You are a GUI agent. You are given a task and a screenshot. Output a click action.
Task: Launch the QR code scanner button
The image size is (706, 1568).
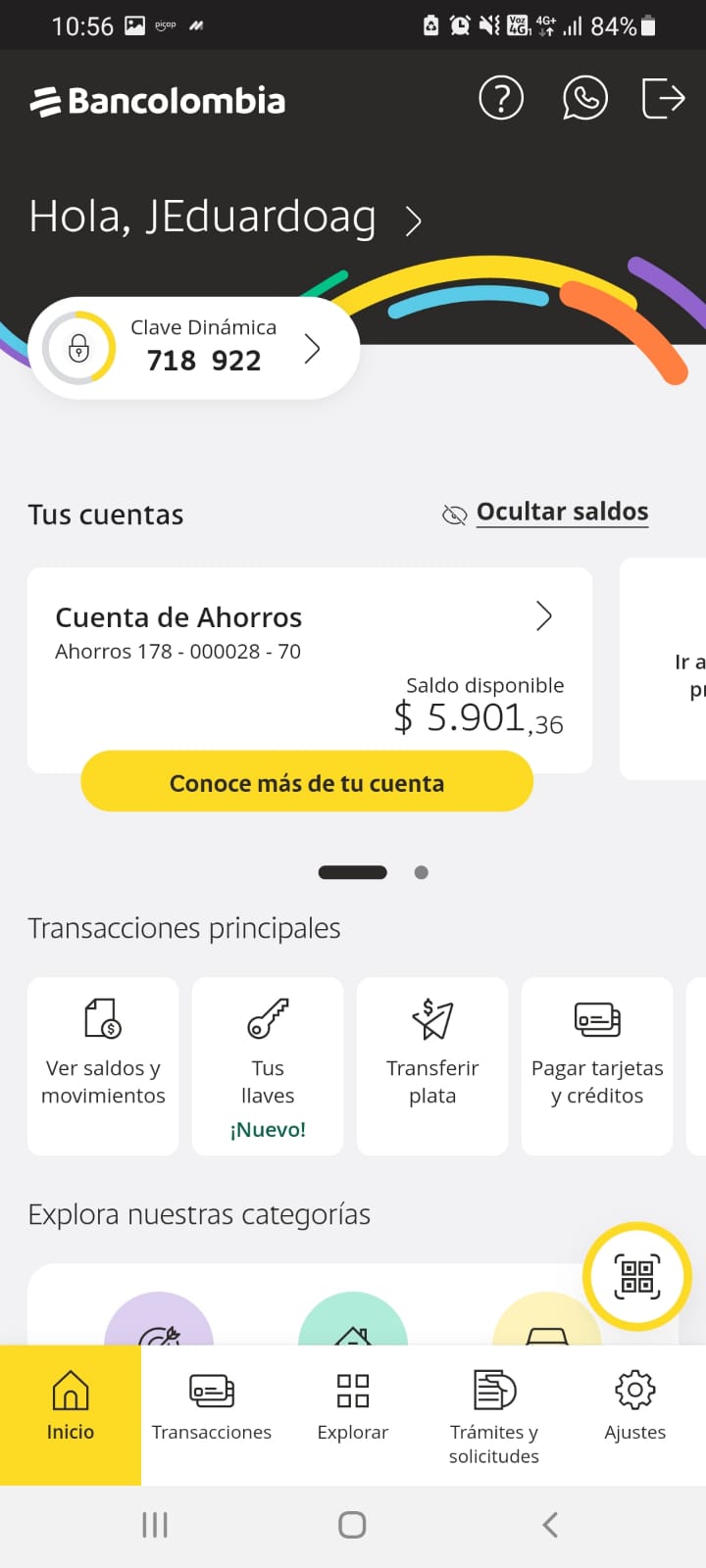click(x=637, y=1276)
